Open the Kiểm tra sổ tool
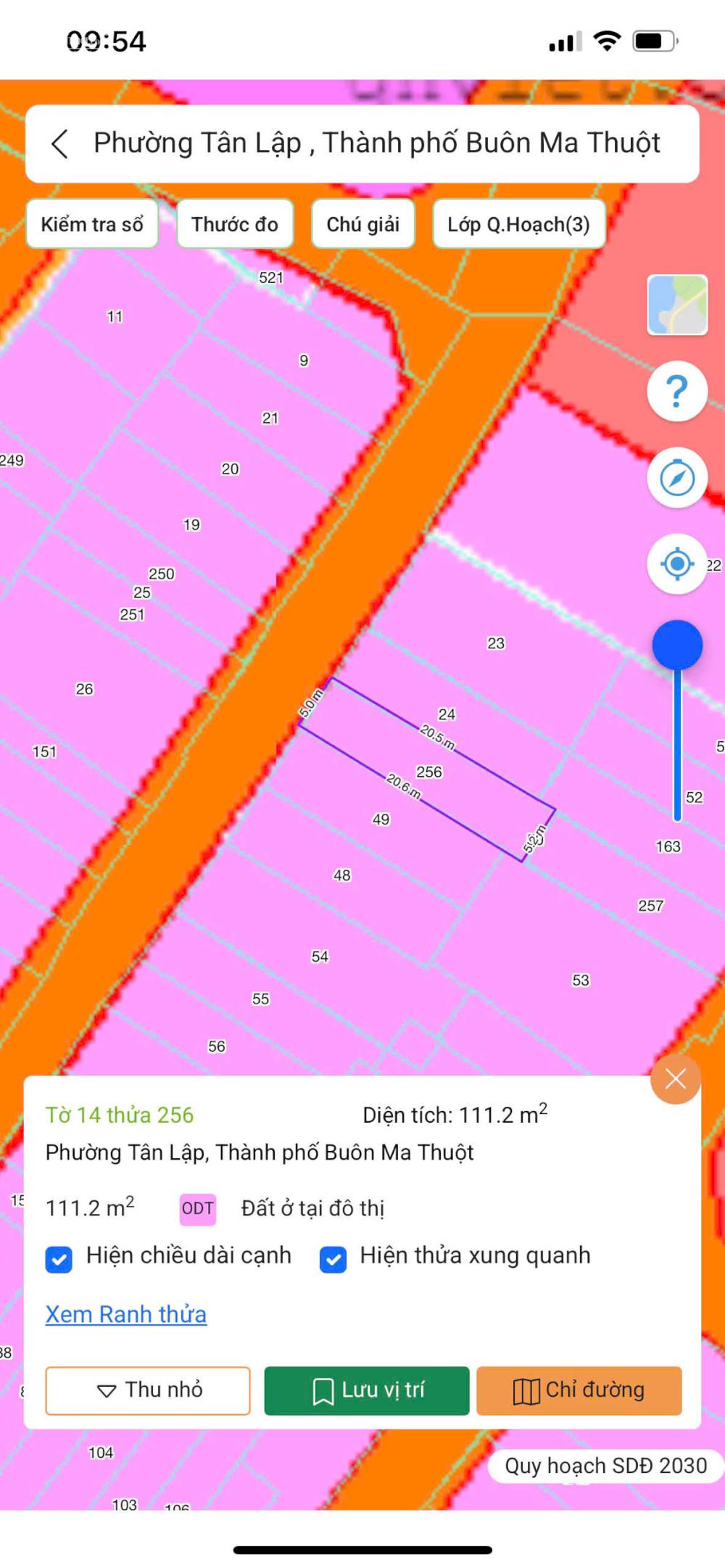Image resolution: width=725 pixels, height=1568 pixels. pyautogui.click(x=92, y=225)
